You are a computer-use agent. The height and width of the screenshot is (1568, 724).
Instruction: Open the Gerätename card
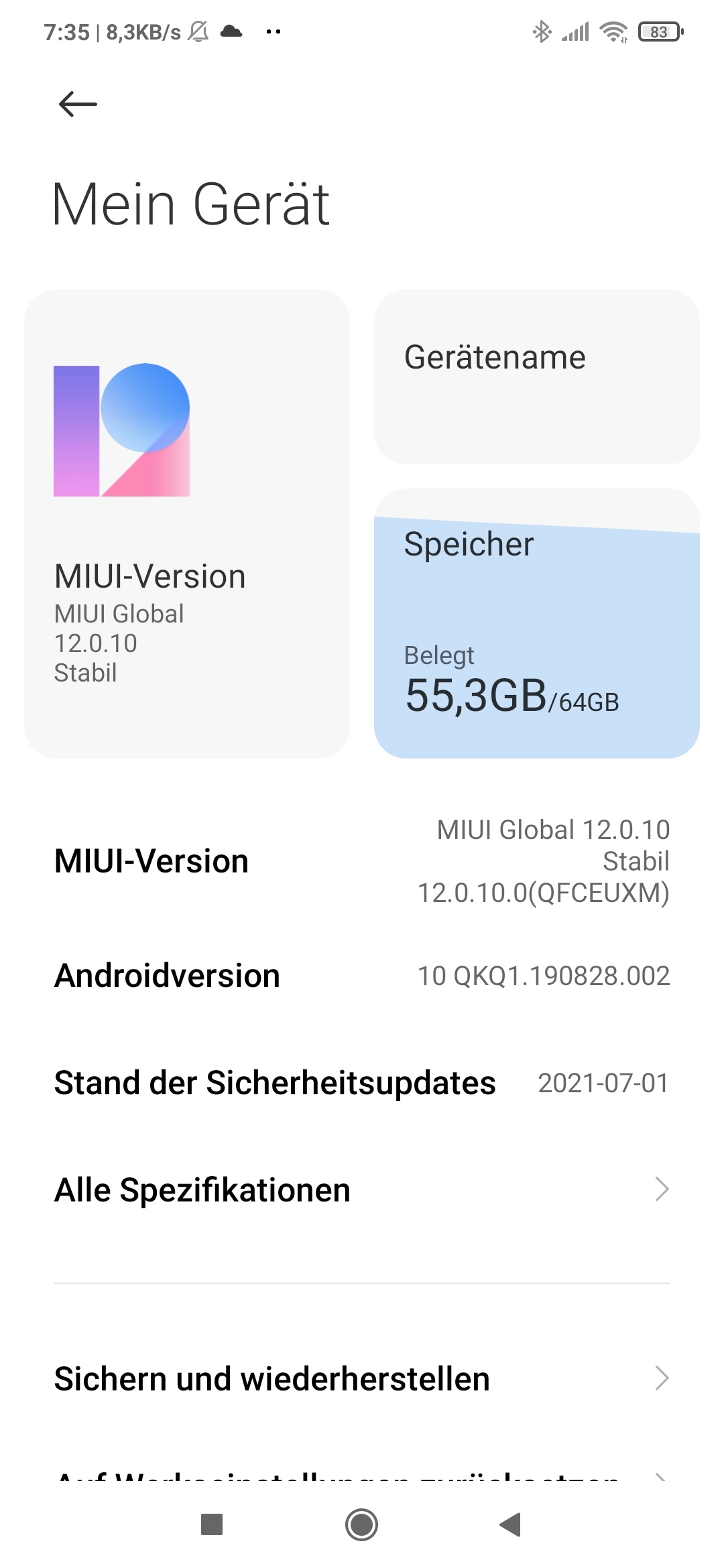(x=536, y=377)
